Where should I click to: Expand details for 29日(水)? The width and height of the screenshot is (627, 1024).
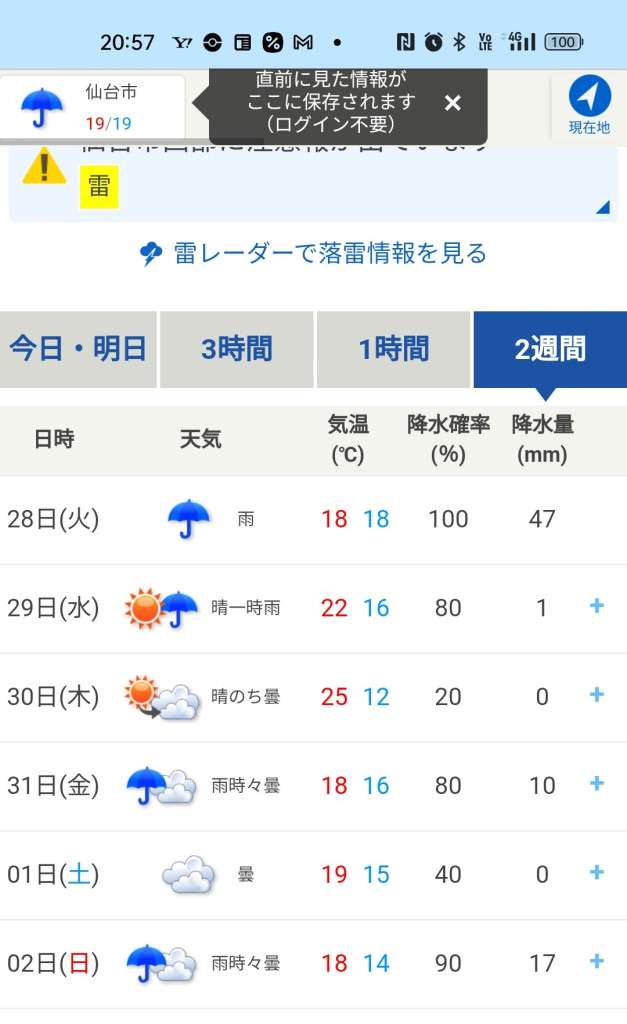(x=597, y=606)
